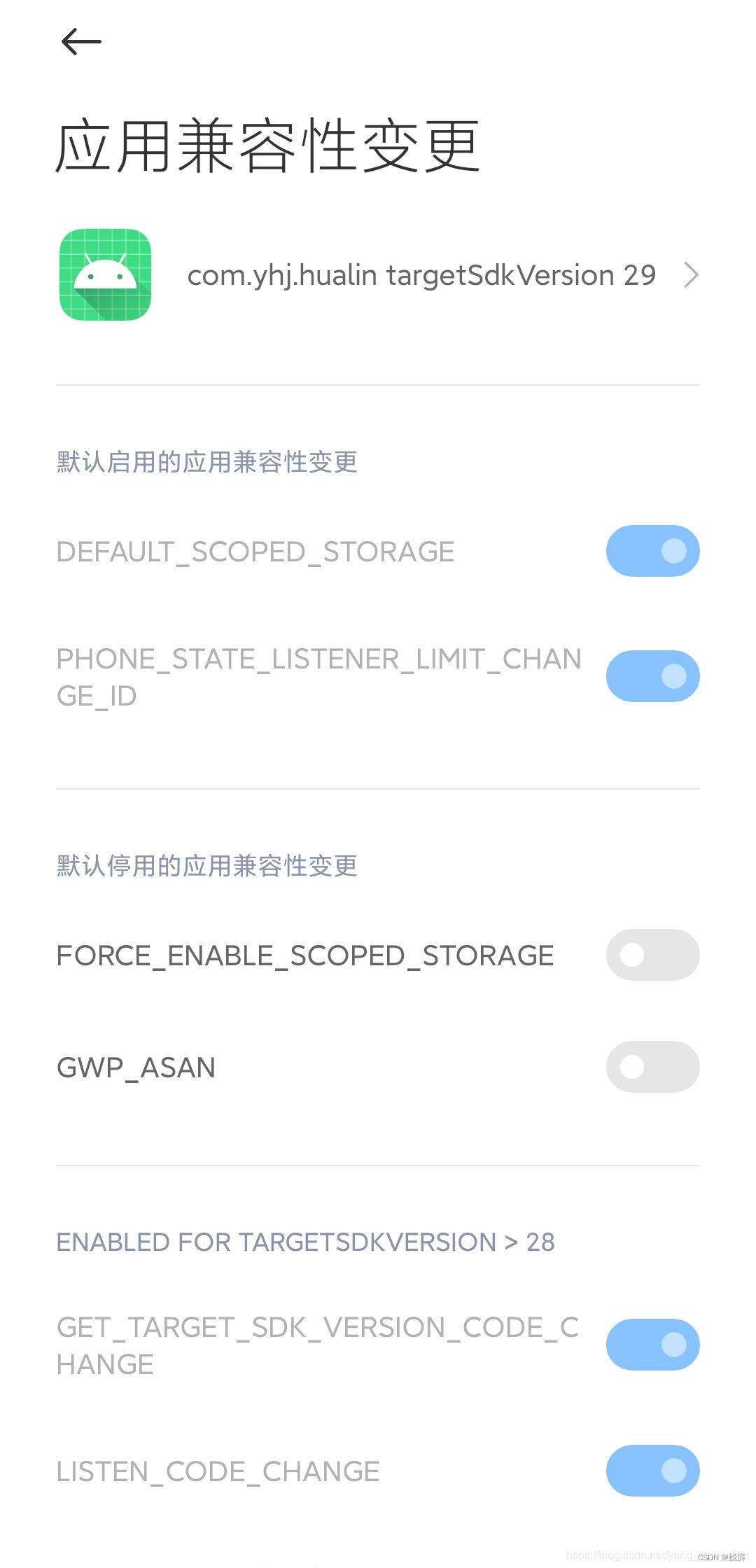This screenshot has width=756, height=1568.
Task: Tap the 默认停用的应用兼容性变更 section header
Action: 206,866
